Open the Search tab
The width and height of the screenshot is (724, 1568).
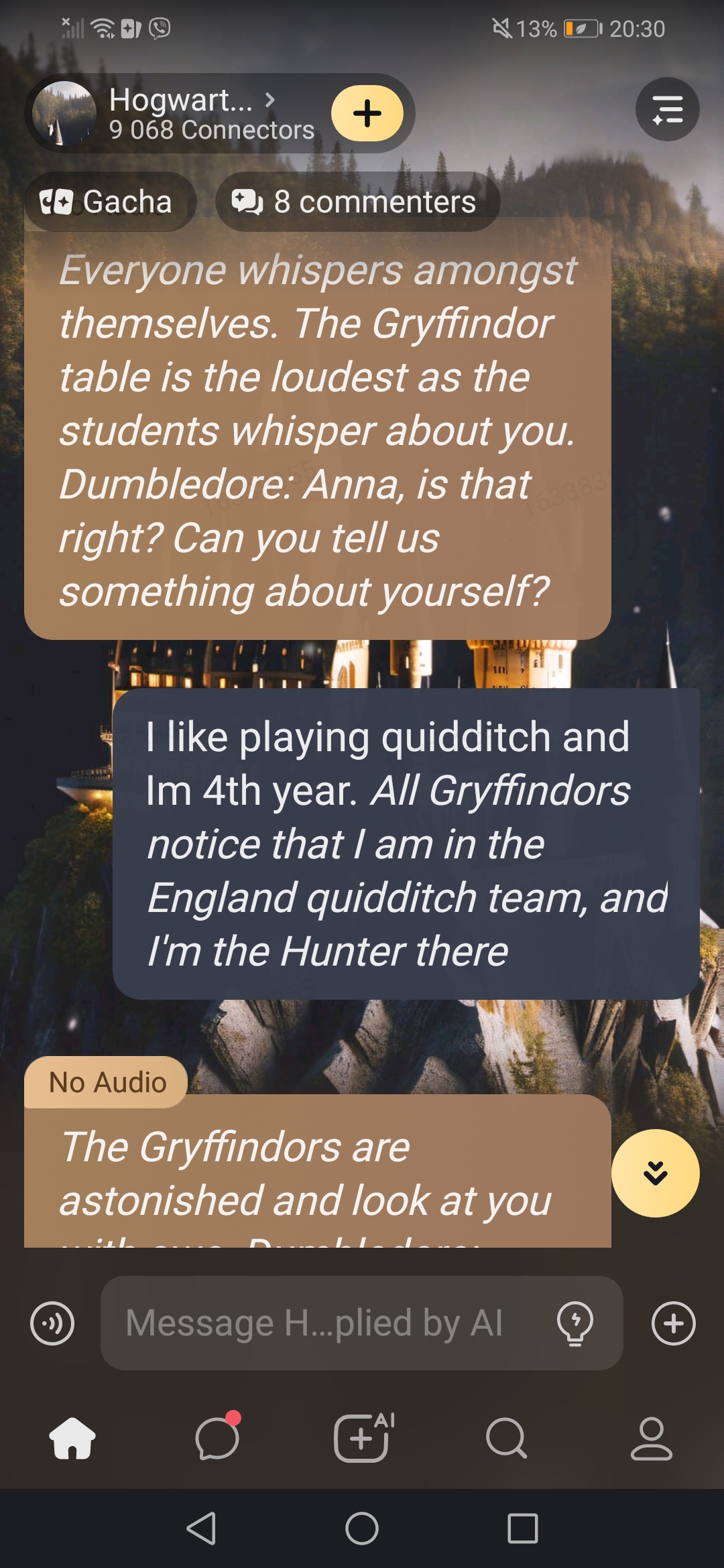(507, 1438)
